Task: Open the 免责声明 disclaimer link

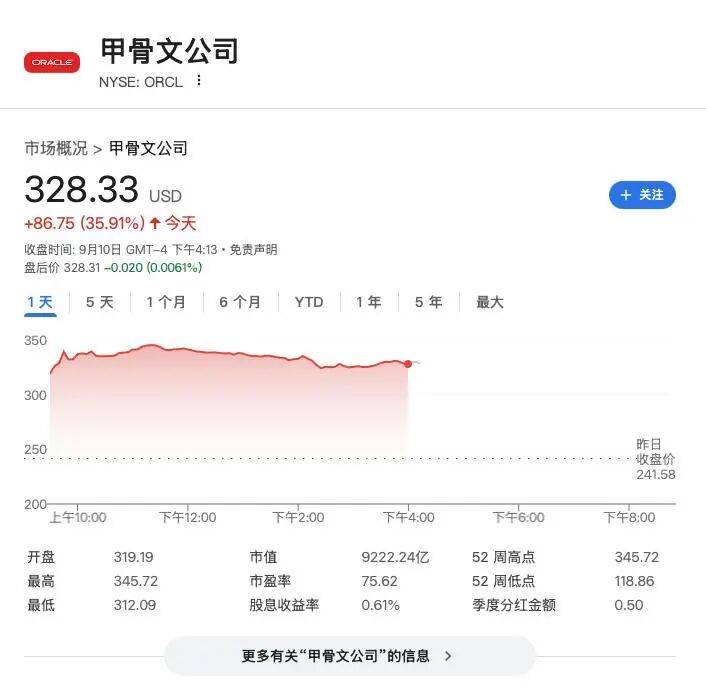Action: click(254, 250)
